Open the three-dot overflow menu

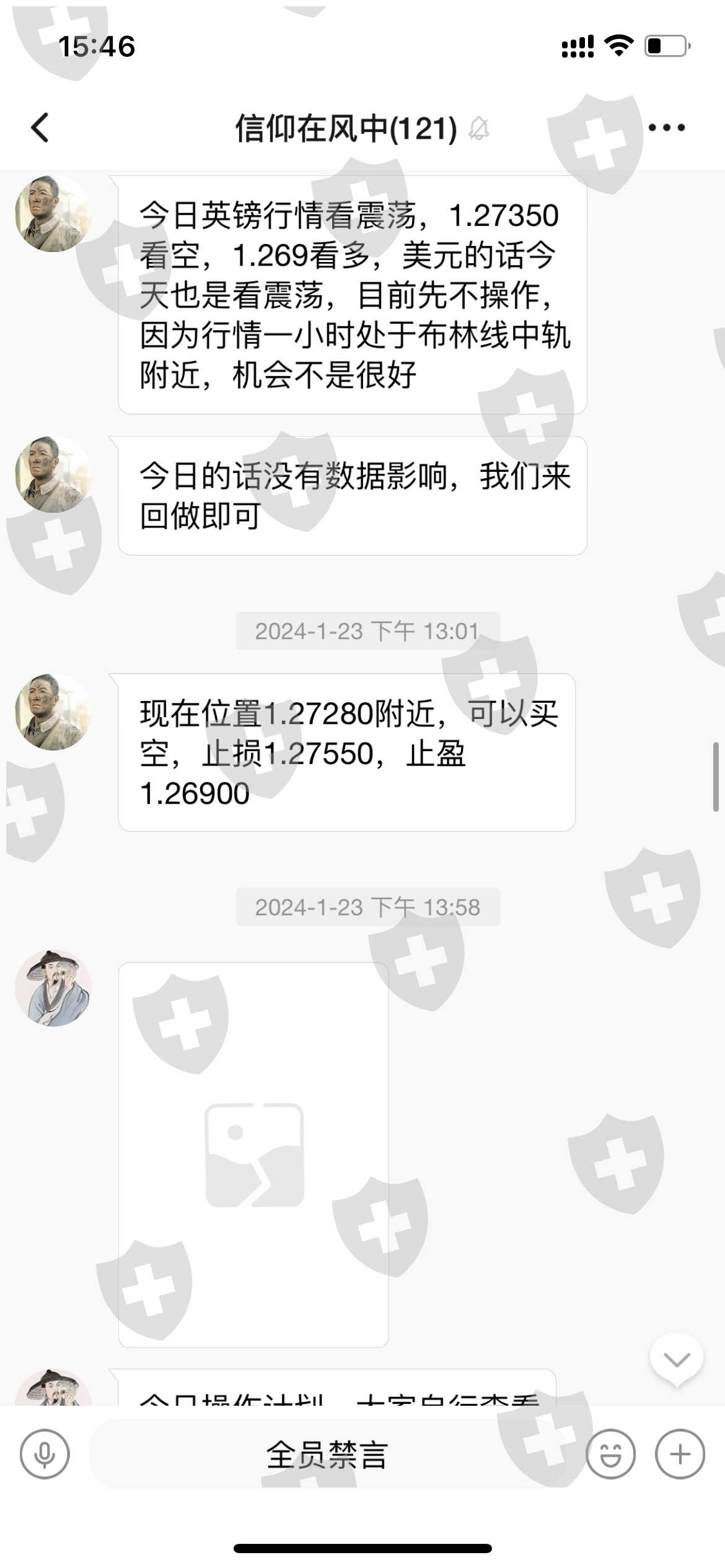(x=667, y=128)
